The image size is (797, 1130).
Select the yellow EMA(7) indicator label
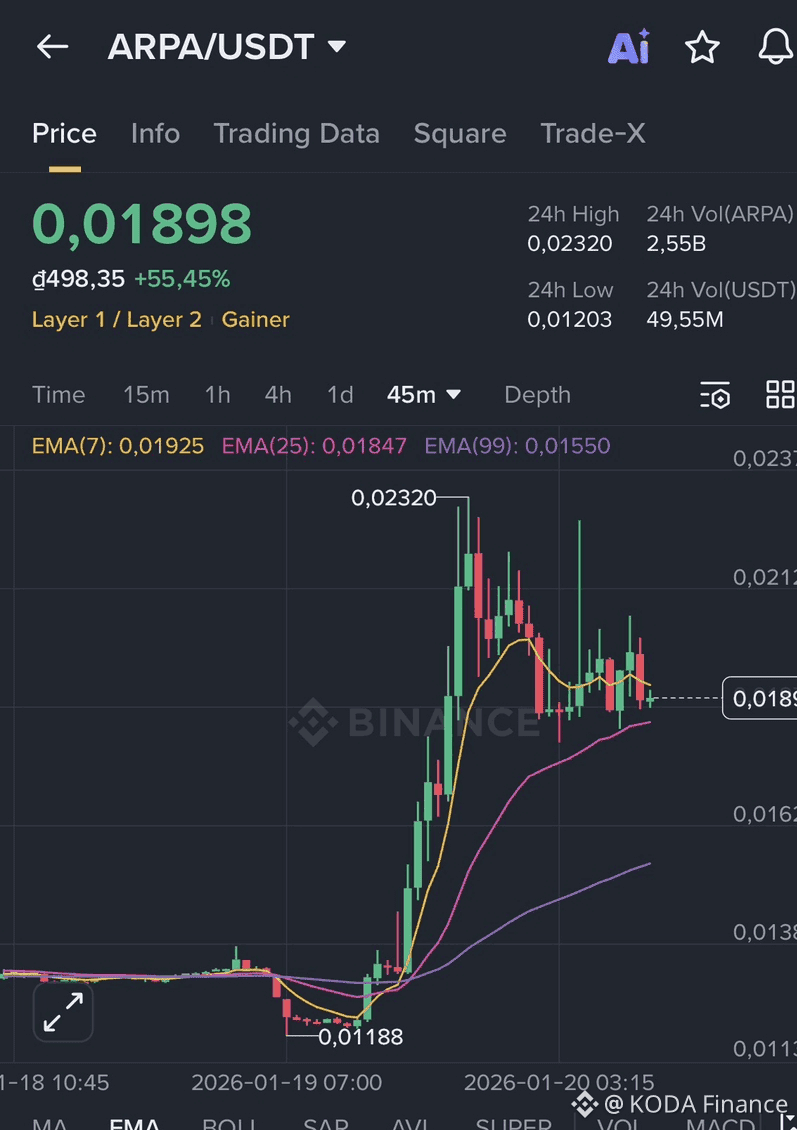click(117, 445)
